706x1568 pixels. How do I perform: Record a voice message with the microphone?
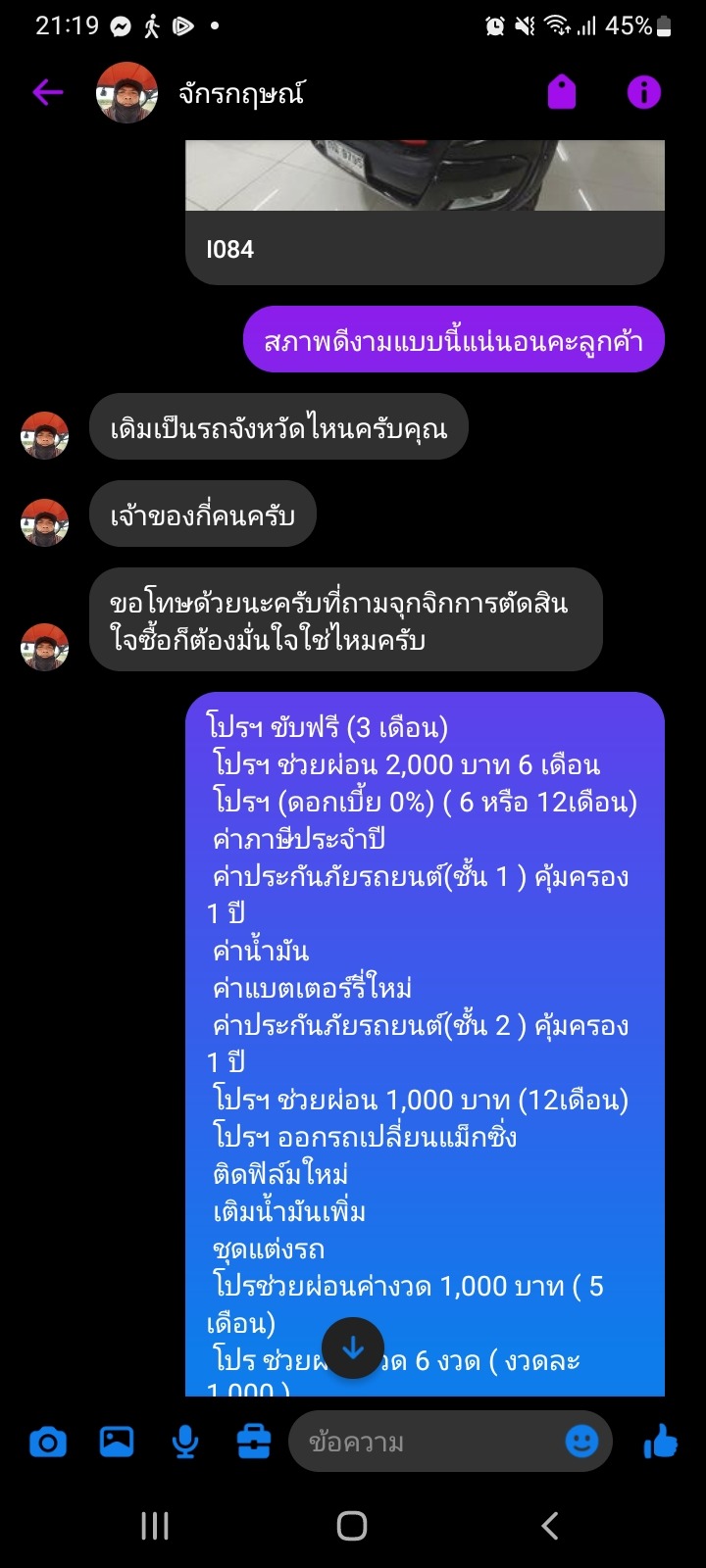tap(185, 1443)
